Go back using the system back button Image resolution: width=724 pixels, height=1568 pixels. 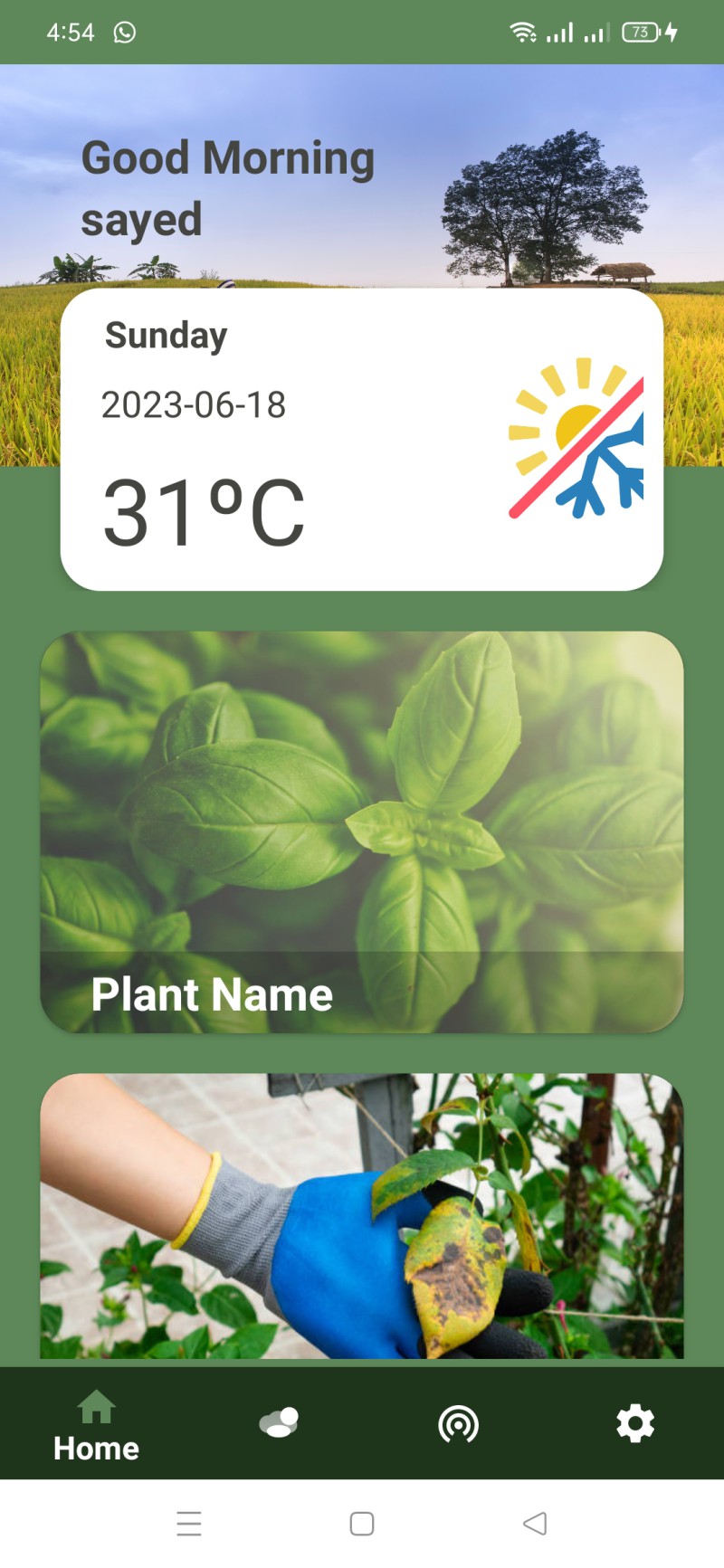pos(535,1524)
